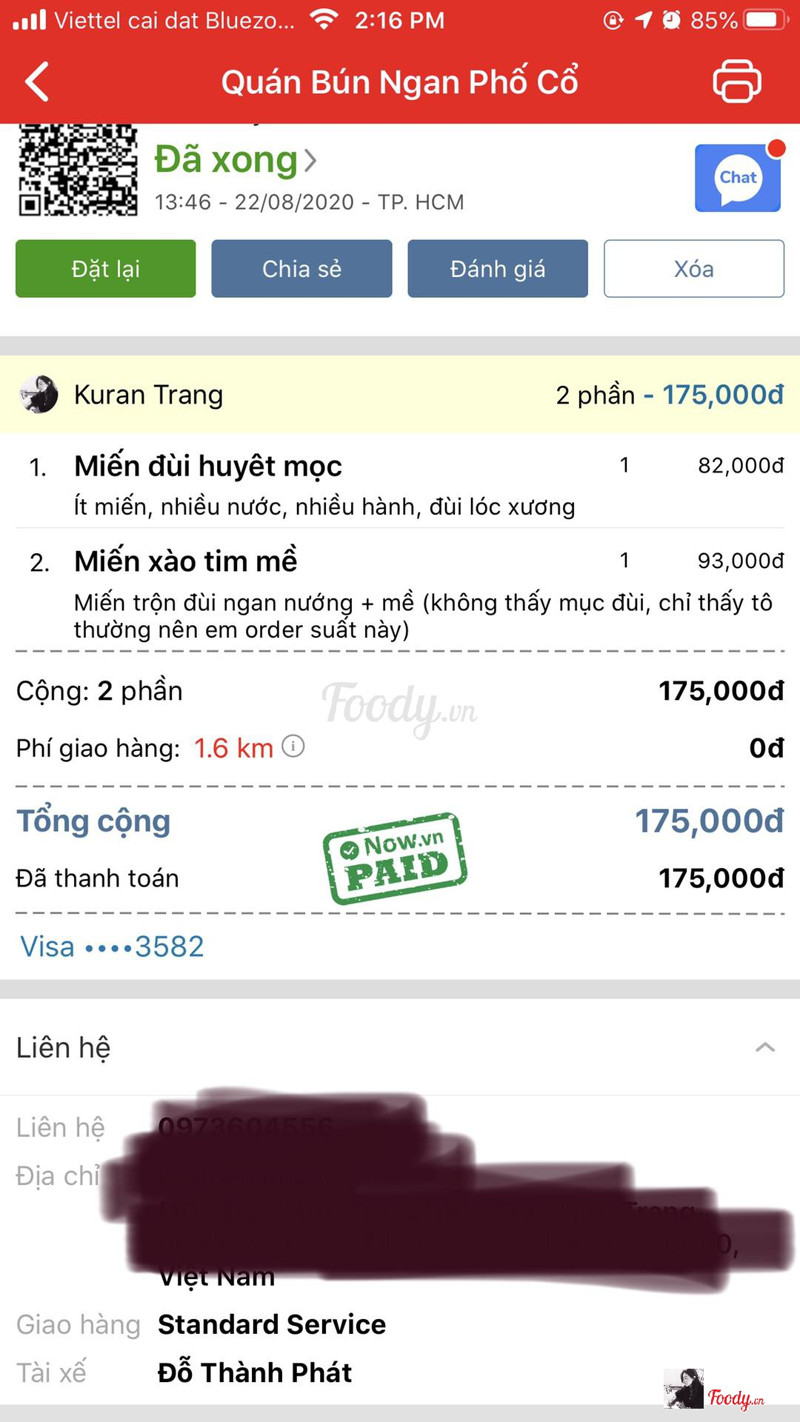This screenshot has height=1422, width=800.
Task: Tap the info icon beside 1.6 km
Action: (293, 746)
